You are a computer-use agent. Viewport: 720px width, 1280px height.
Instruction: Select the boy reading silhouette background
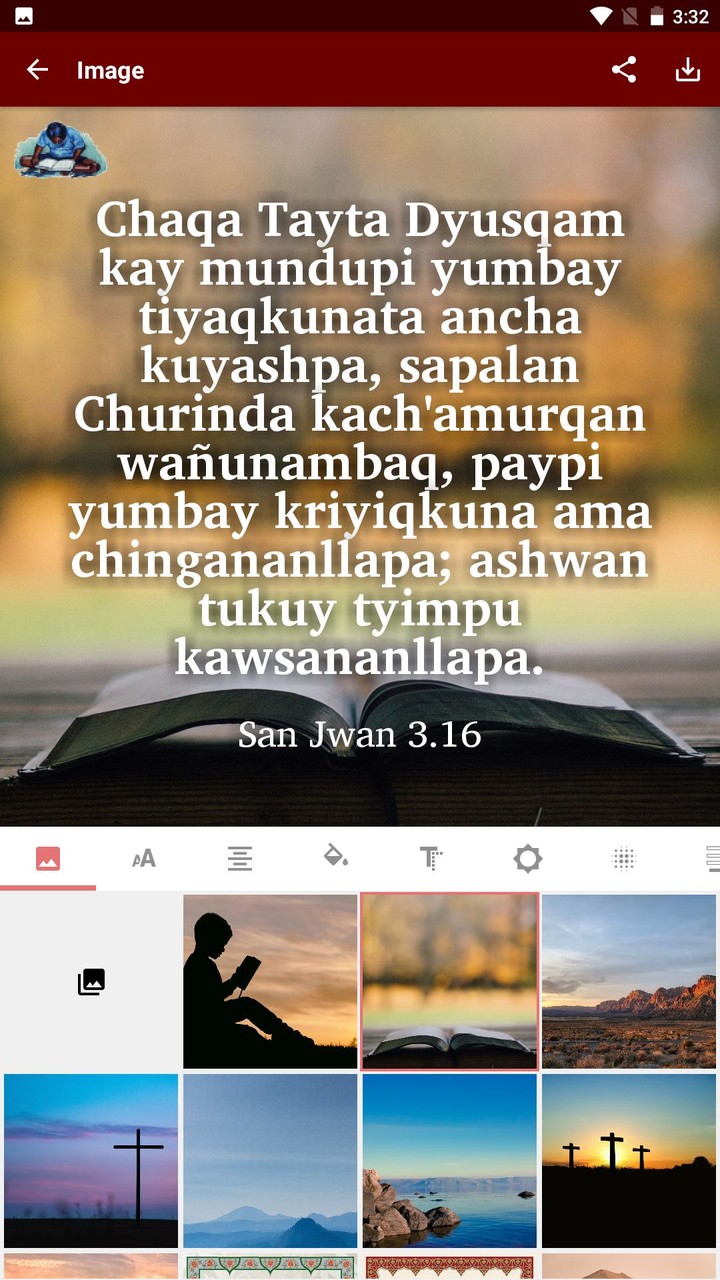click(270, 981)
